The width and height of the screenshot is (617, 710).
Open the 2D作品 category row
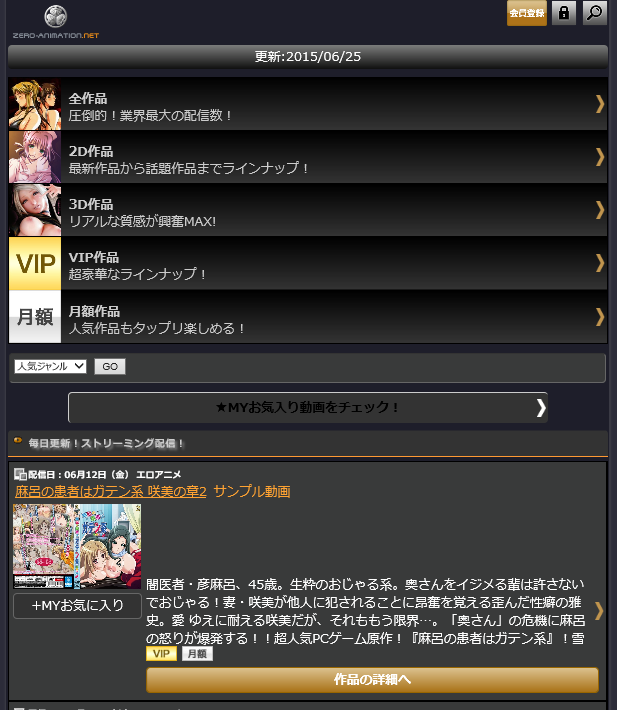coord(308,157)
